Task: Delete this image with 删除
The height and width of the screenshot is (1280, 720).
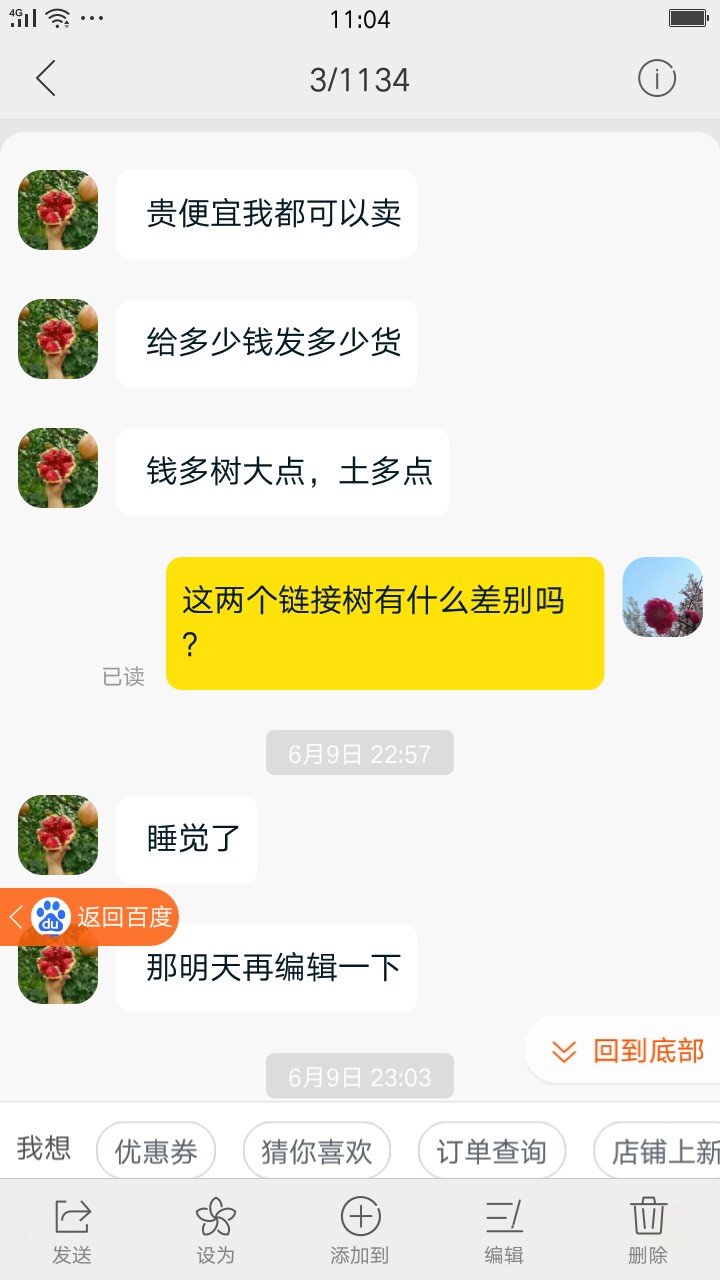Action: click(x=648, y=1230)
